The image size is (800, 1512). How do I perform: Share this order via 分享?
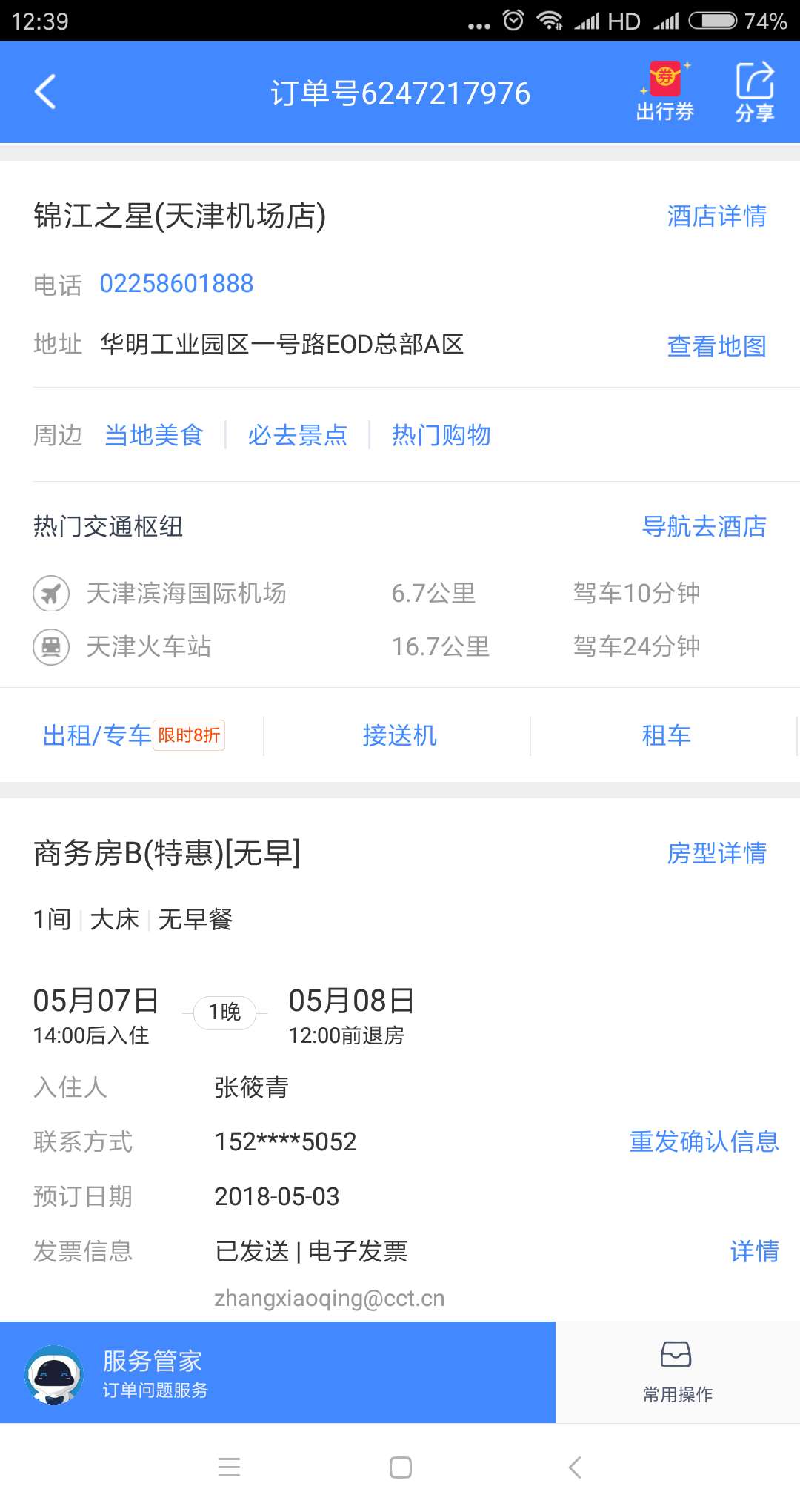pos(754,92)
